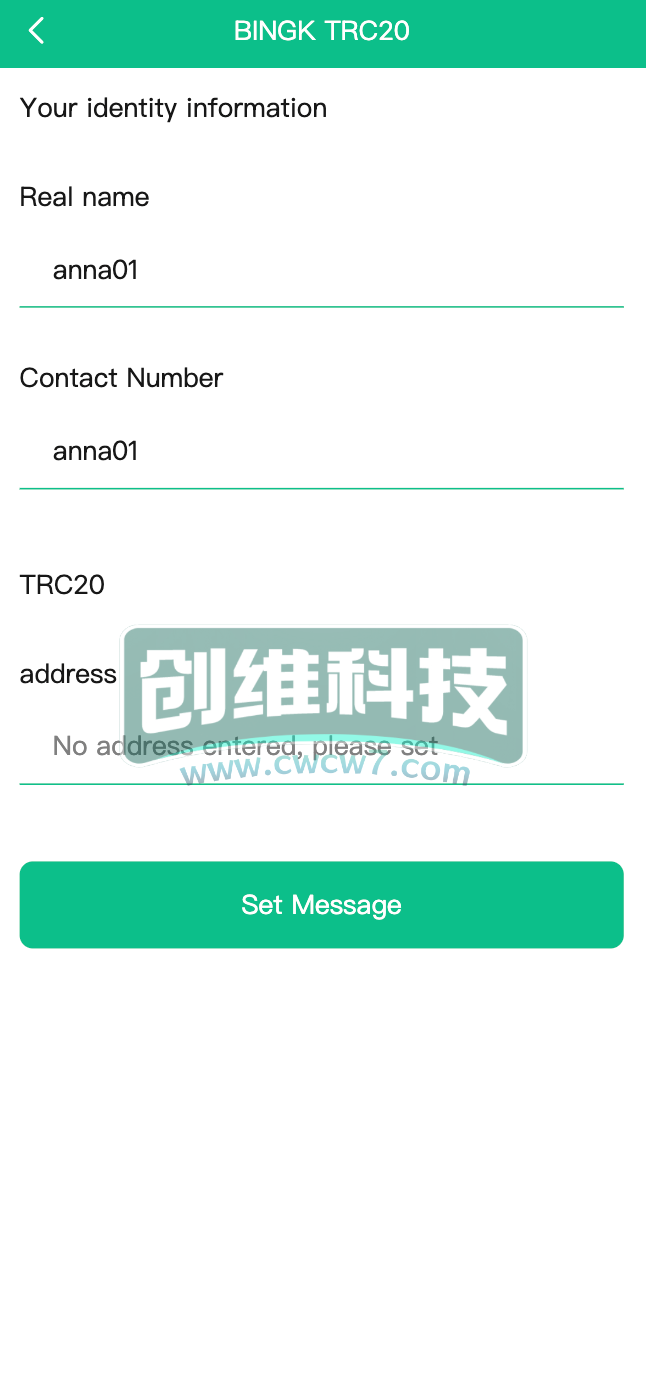646x1392 pixels.
Task: Tap the Set Message button
Action: point(321,905)
